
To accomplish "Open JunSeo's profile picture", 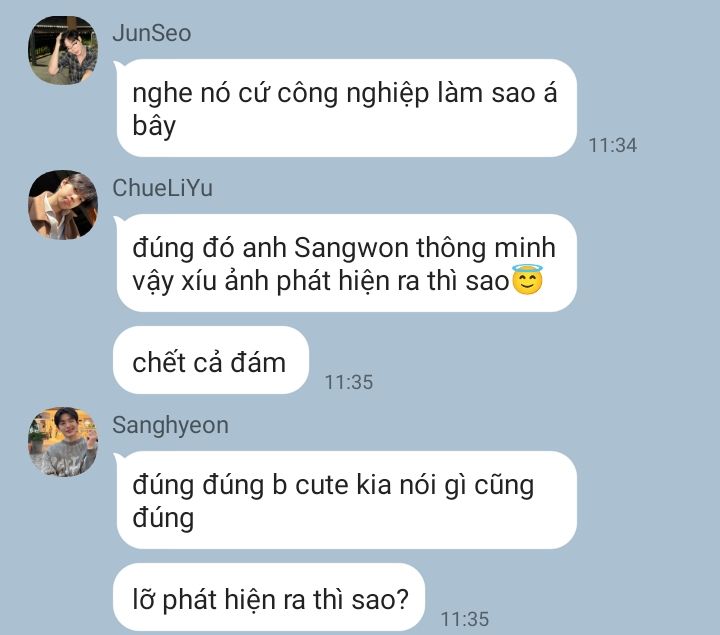I will (x=62, y=50).
